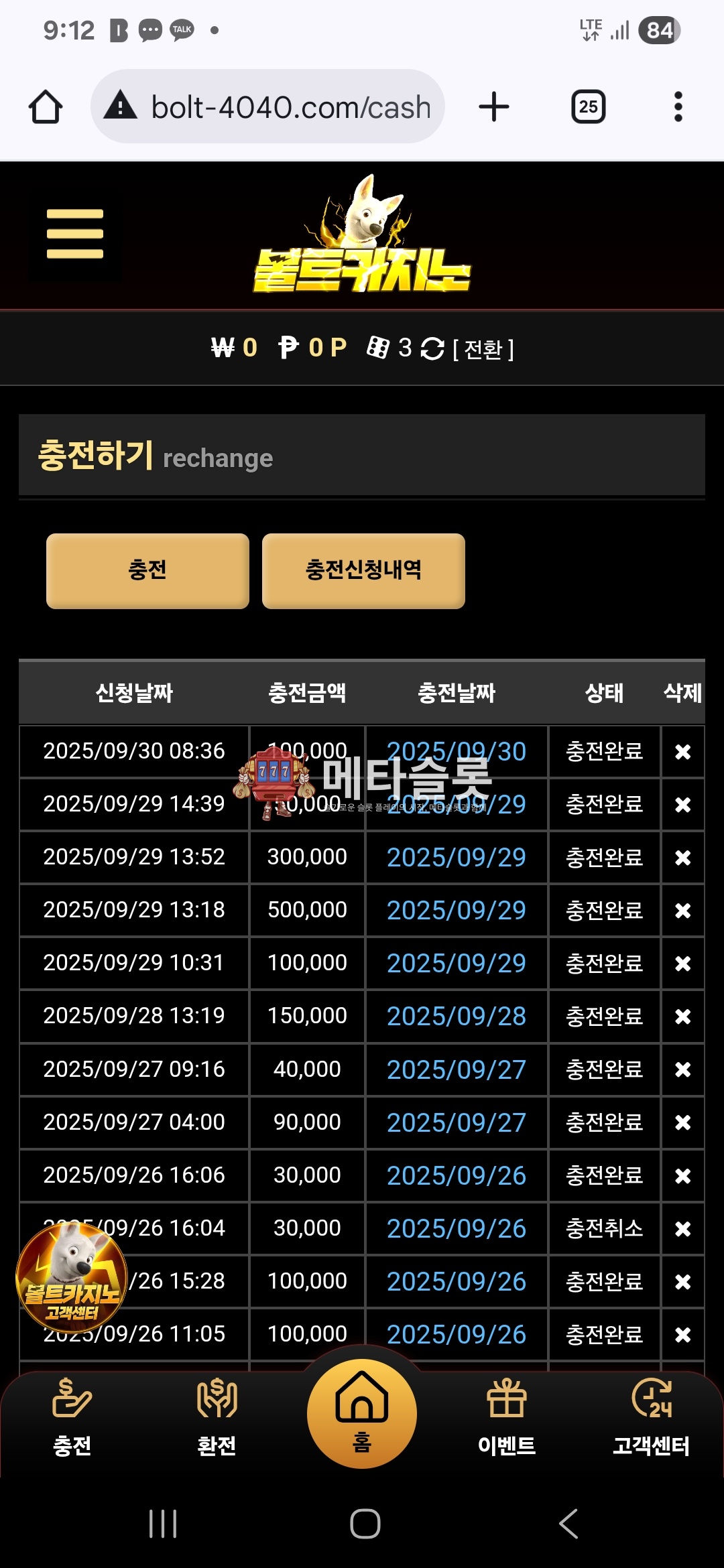Tap the [전환] convert link
724x1568 pixels.
pos(483,349)
